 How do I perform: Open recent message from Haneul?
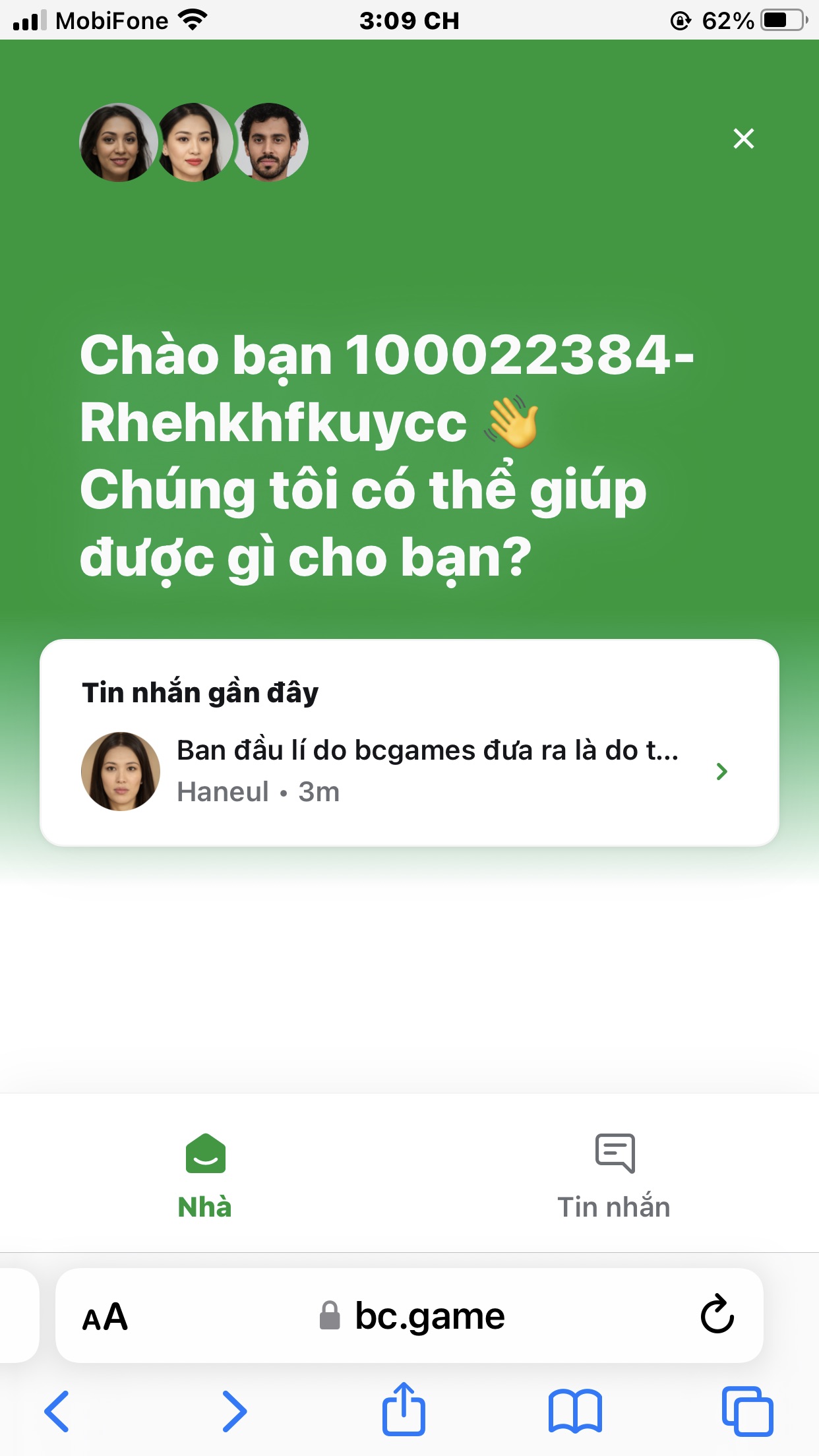(409, 770)
